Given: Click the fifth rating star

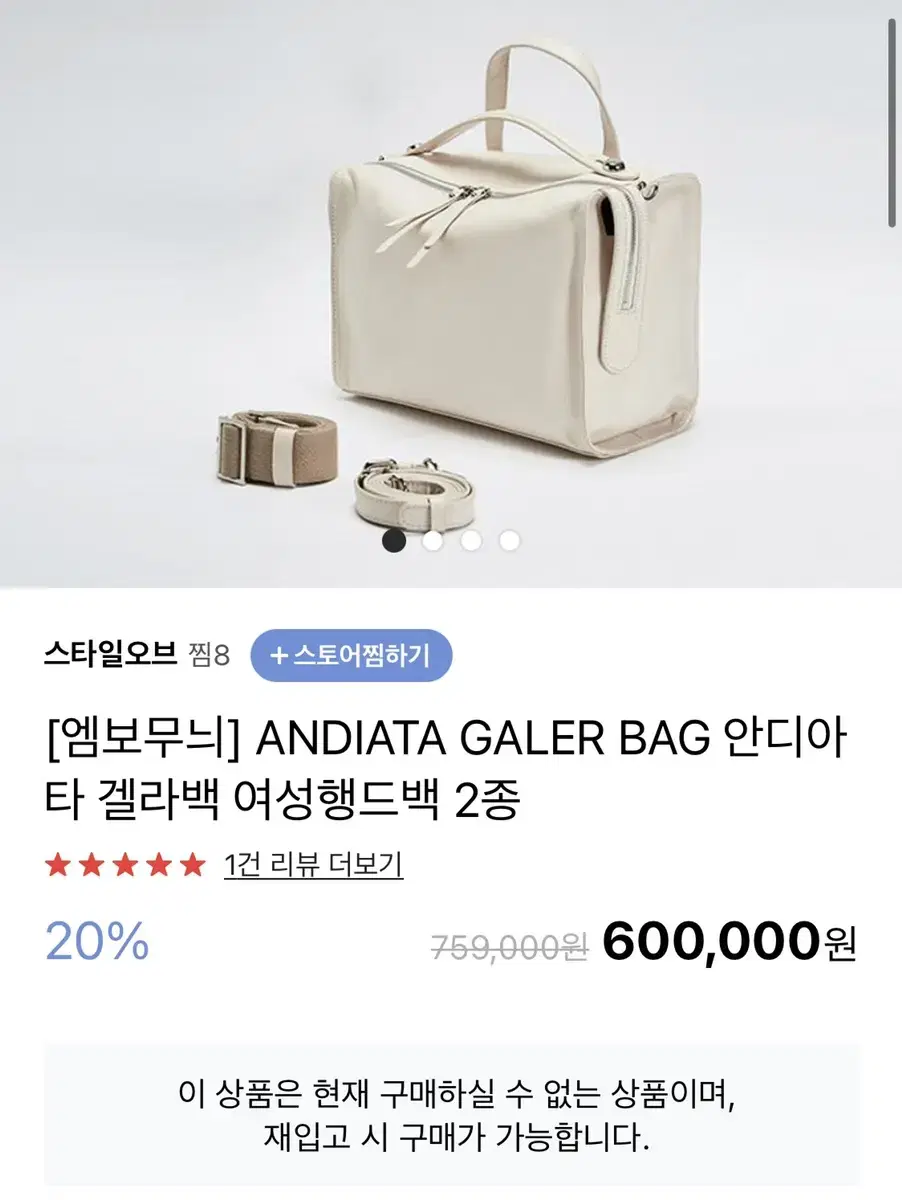Looking at the screenshot, I should [x=192, y=864].
